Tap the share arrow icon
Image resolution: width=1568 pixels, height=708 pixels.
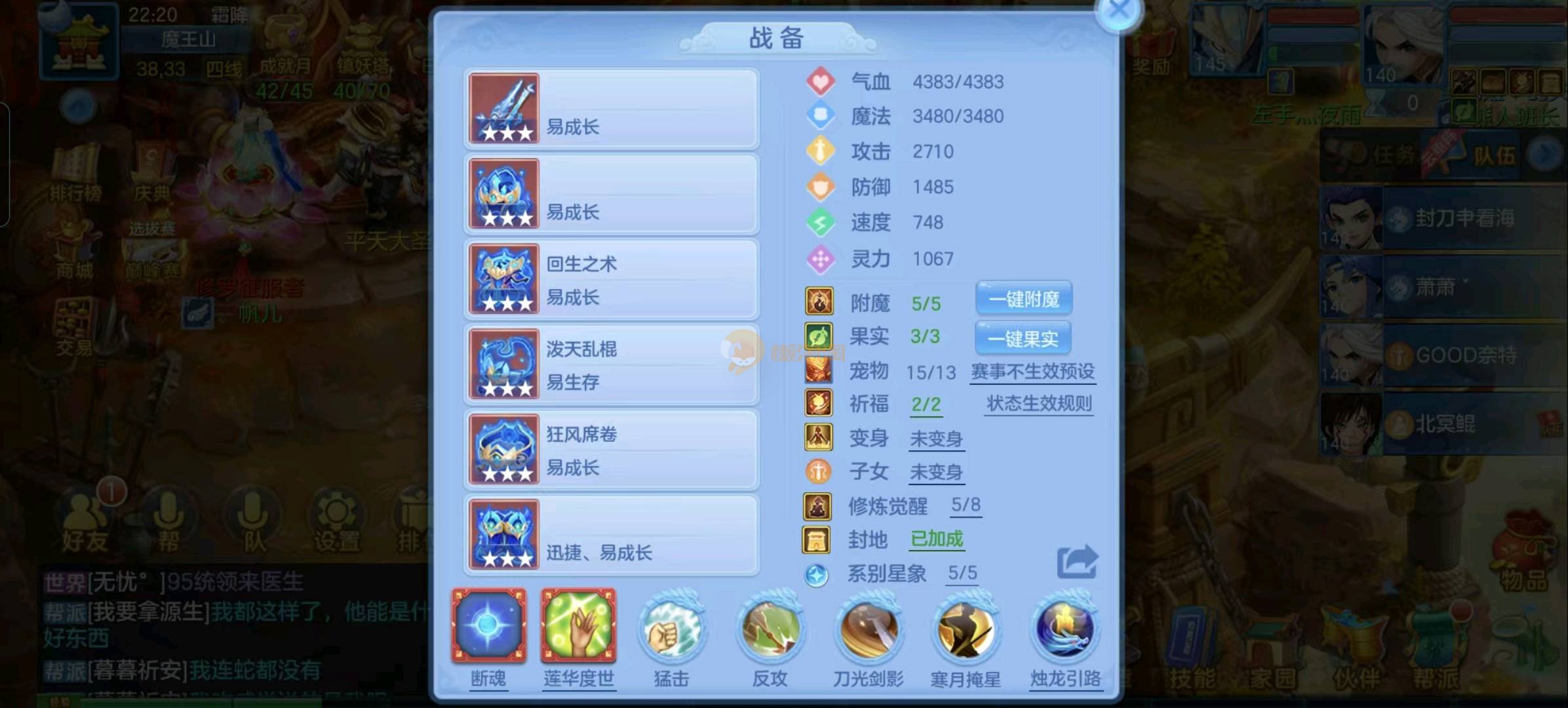pyautogui.click(x=1077, y=562)
